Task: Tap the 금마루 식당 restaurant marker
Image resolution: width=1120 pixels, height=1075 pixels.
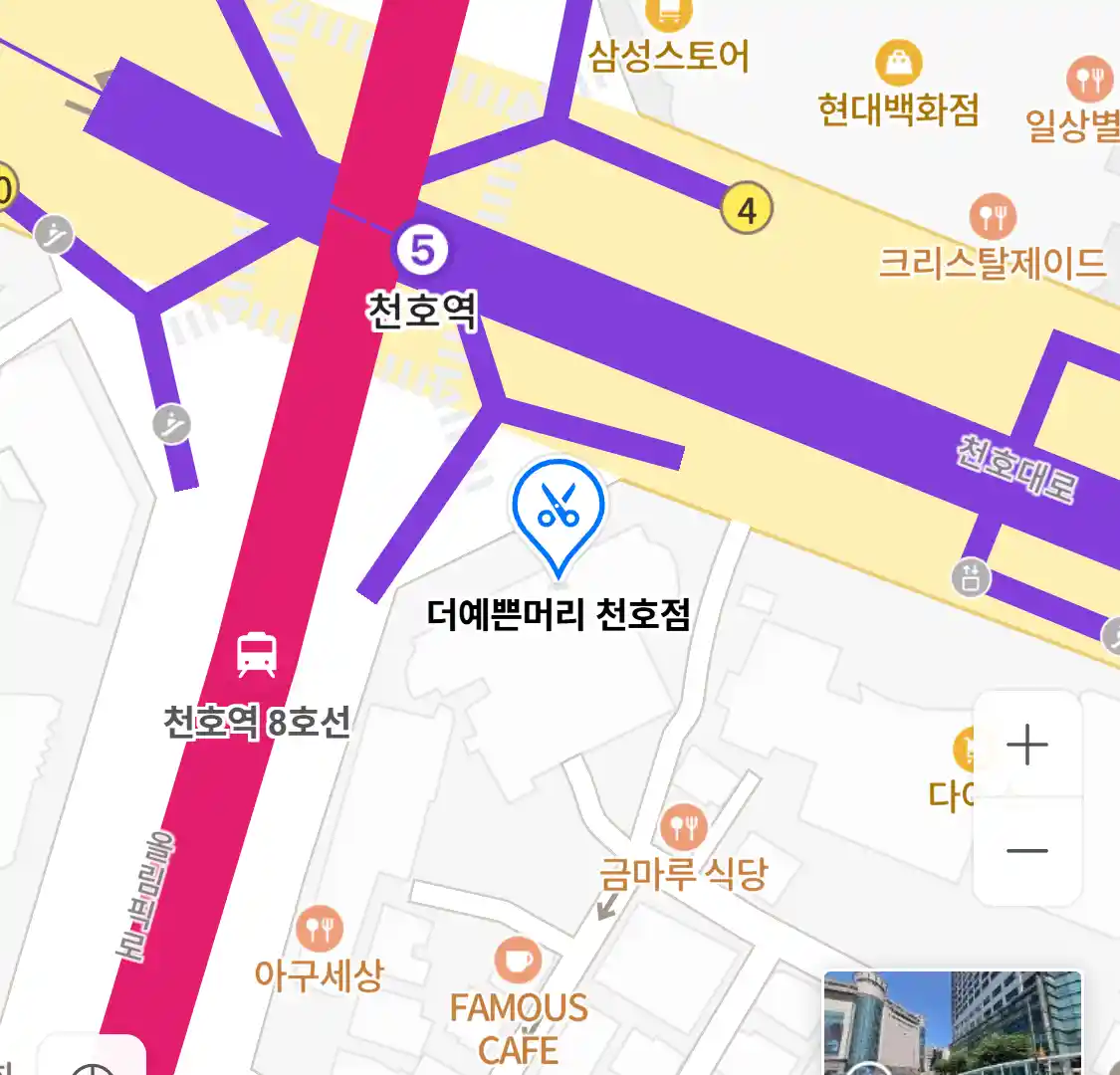Action: pos(683,827)
